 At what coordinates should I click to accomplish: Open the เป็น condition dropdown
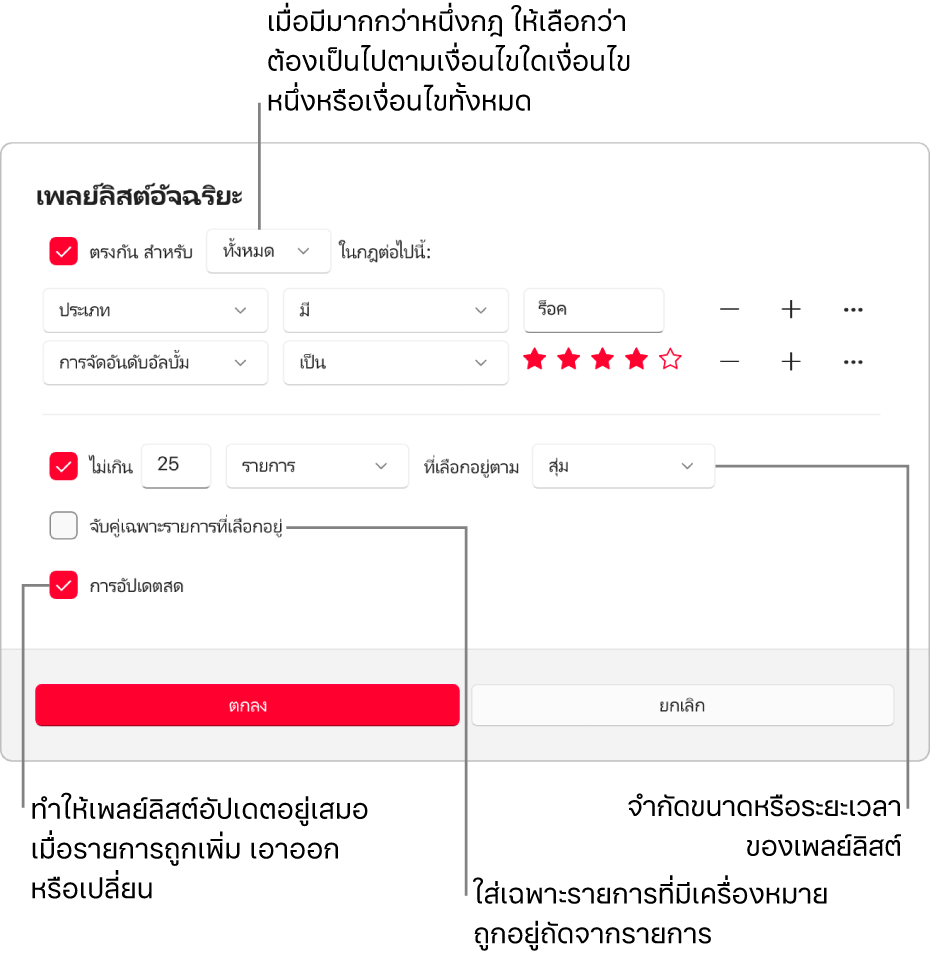click(395, 362)
